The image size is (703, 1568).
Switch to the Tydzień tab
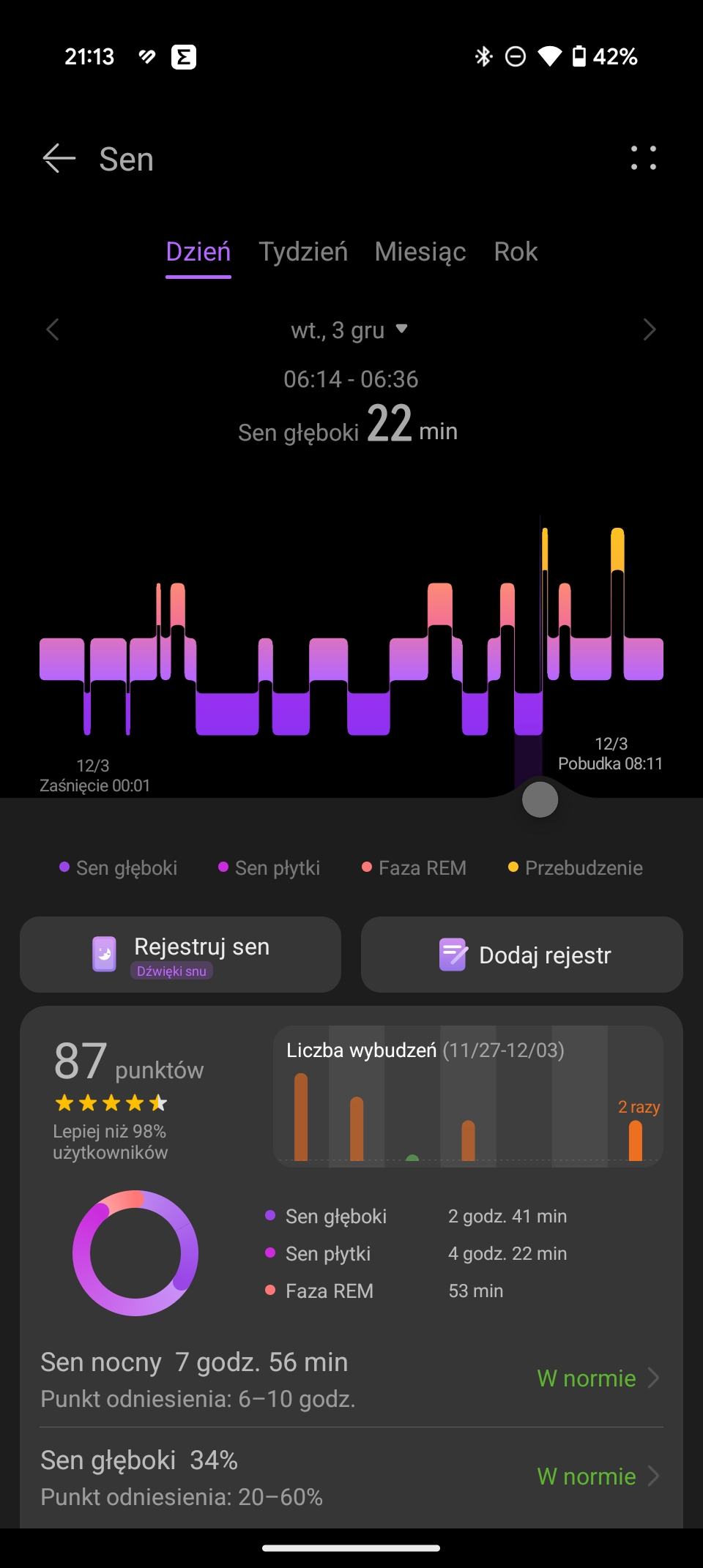[x=303, y=252]
